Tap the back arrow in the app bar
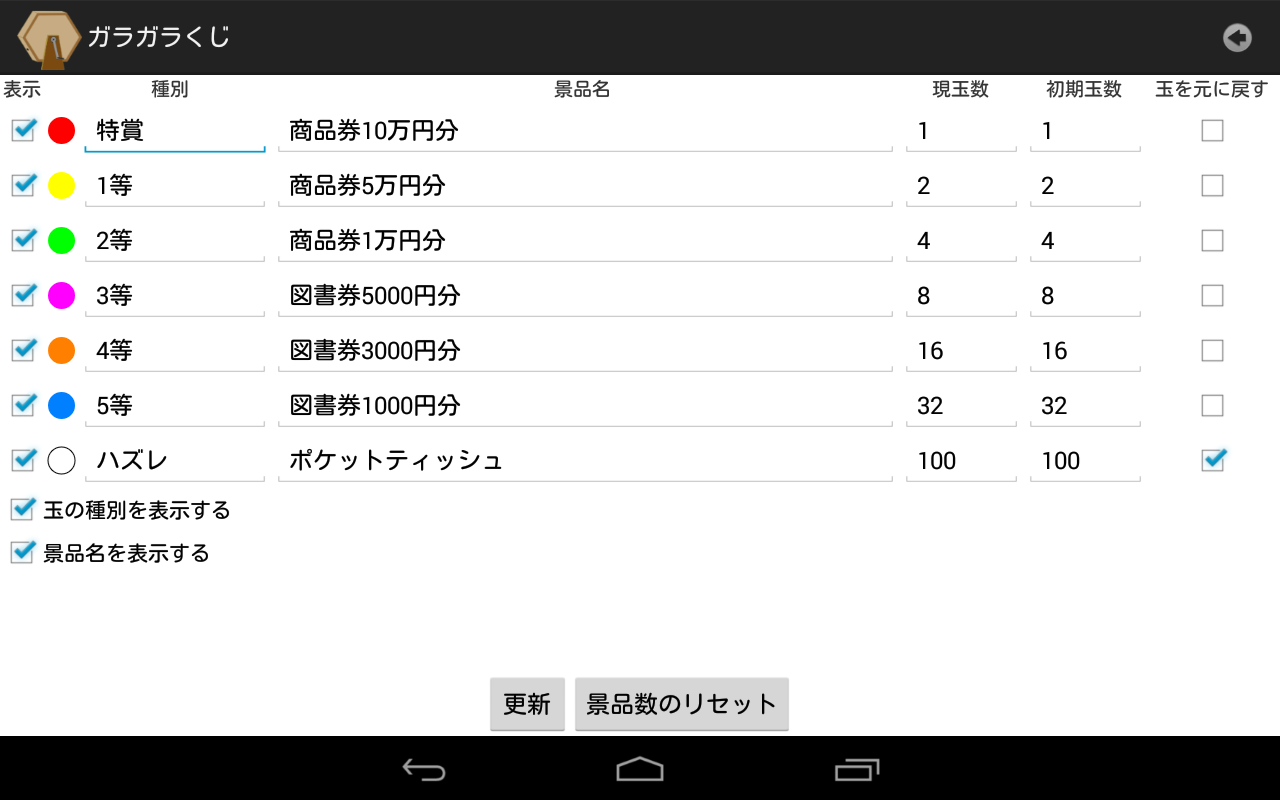Image resolution: width=1280 pixels, height=800 pixels. pyautogui.click(x=1237, y=38)
